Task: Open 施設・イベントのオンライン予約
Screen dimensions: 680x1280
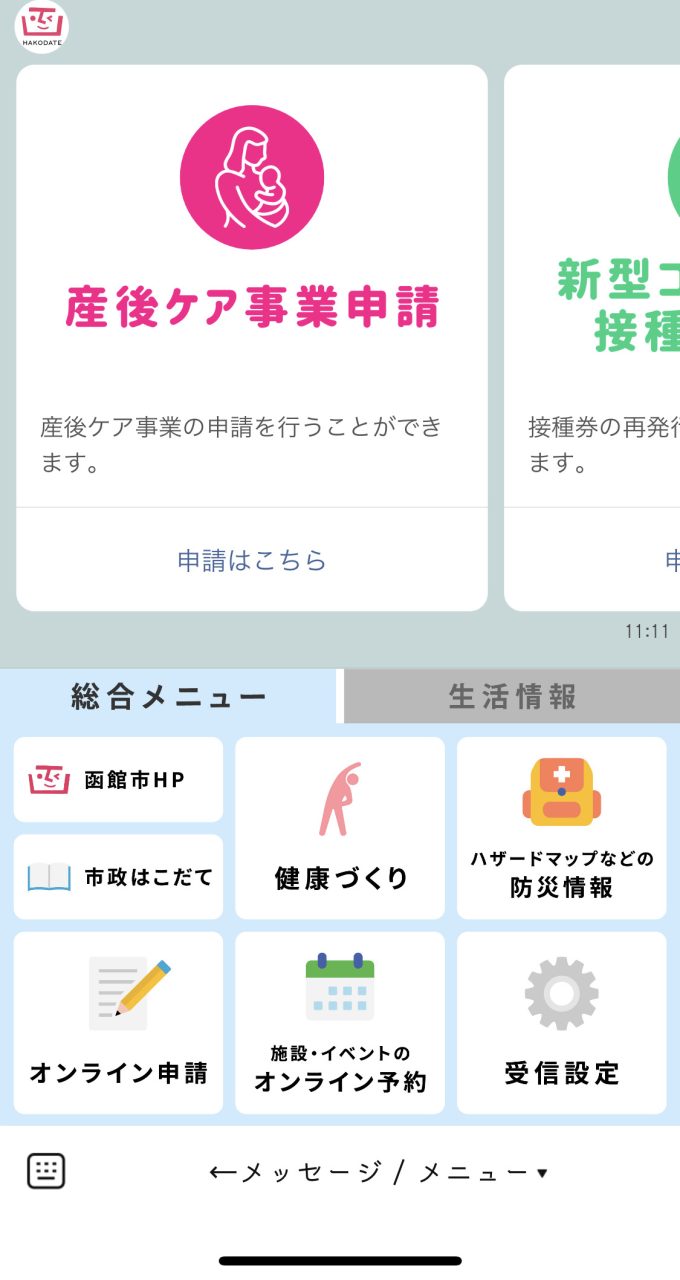Action: click(x=340, y=1023)
